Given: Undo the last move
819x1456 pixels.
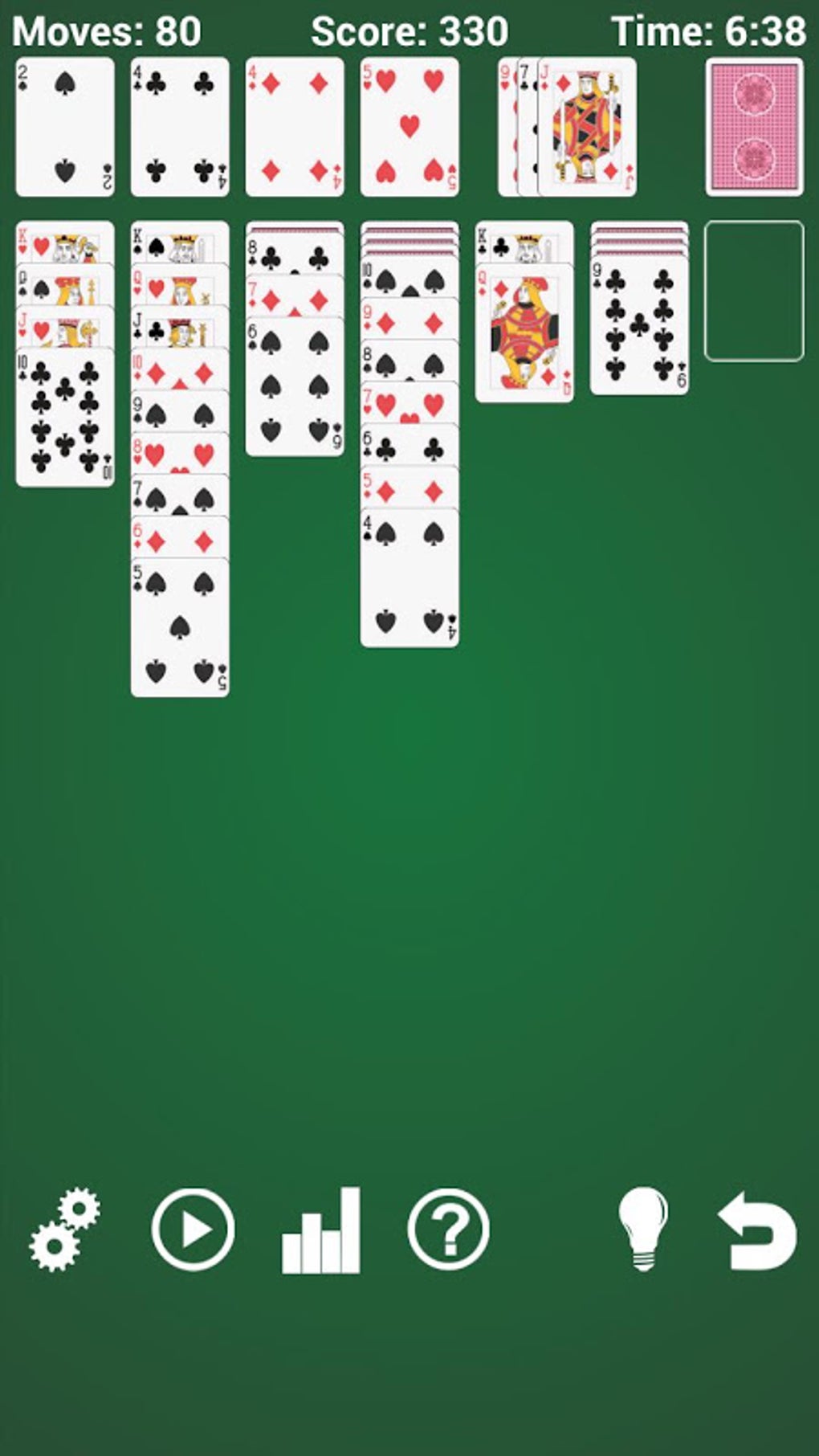Looking at the screenshot, I should pyautogui.click(x=757, y=1230).
